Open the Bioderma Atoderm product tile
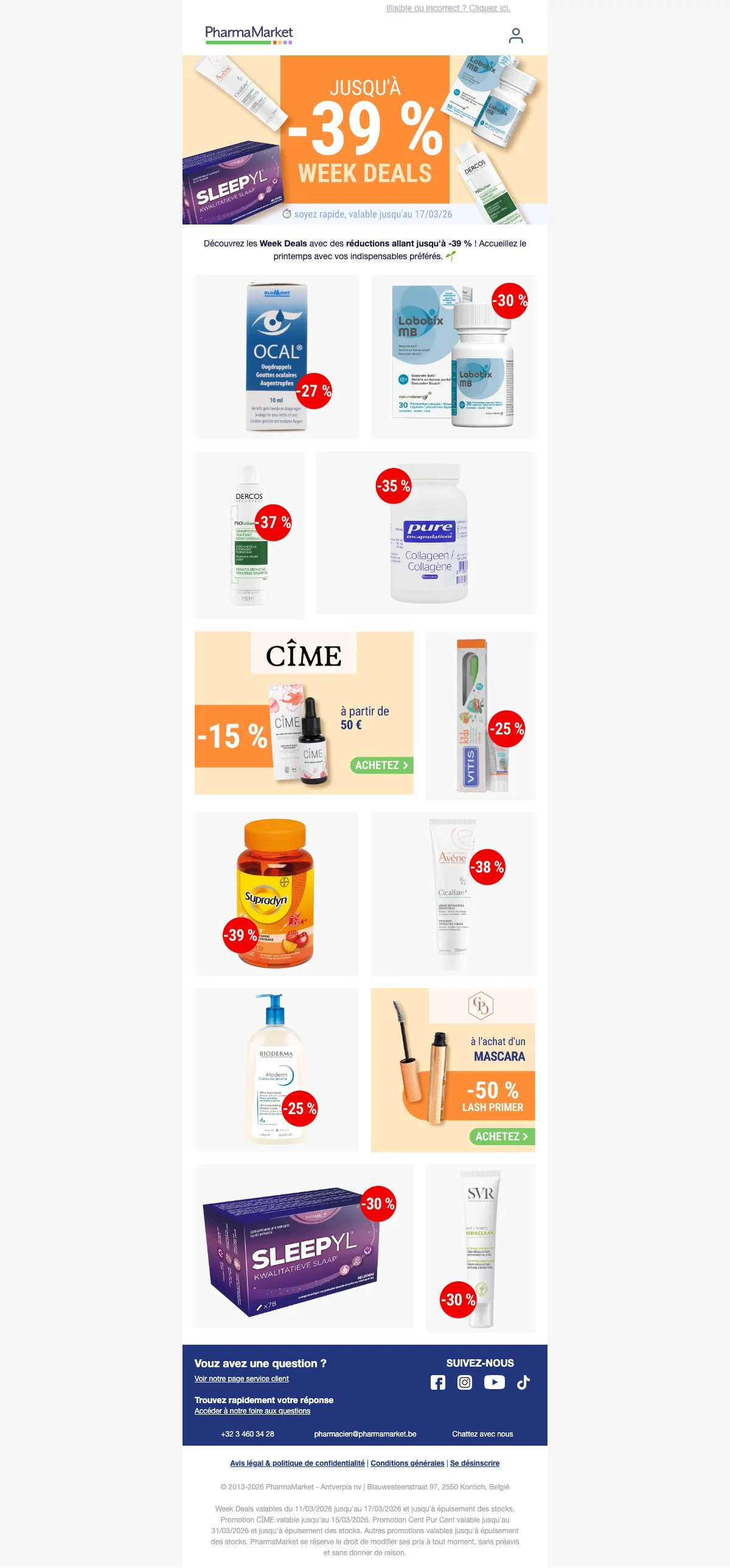Screen dimensions: 730x1568 [x=276, y=1070]
